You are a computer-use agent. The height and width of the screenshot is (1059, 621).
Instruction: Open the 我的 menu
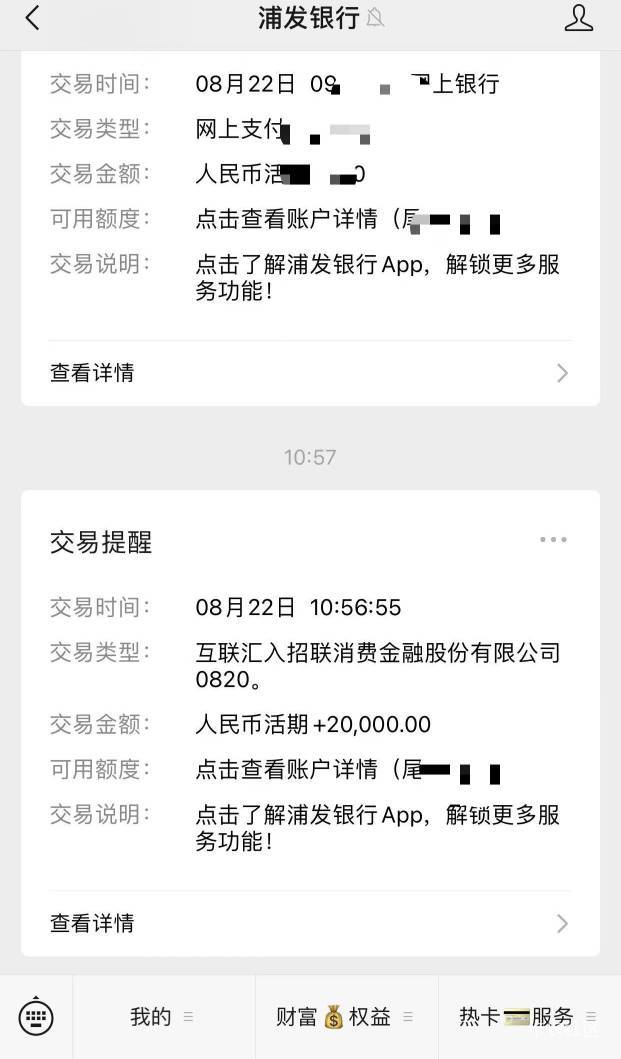pos(163,1017)
